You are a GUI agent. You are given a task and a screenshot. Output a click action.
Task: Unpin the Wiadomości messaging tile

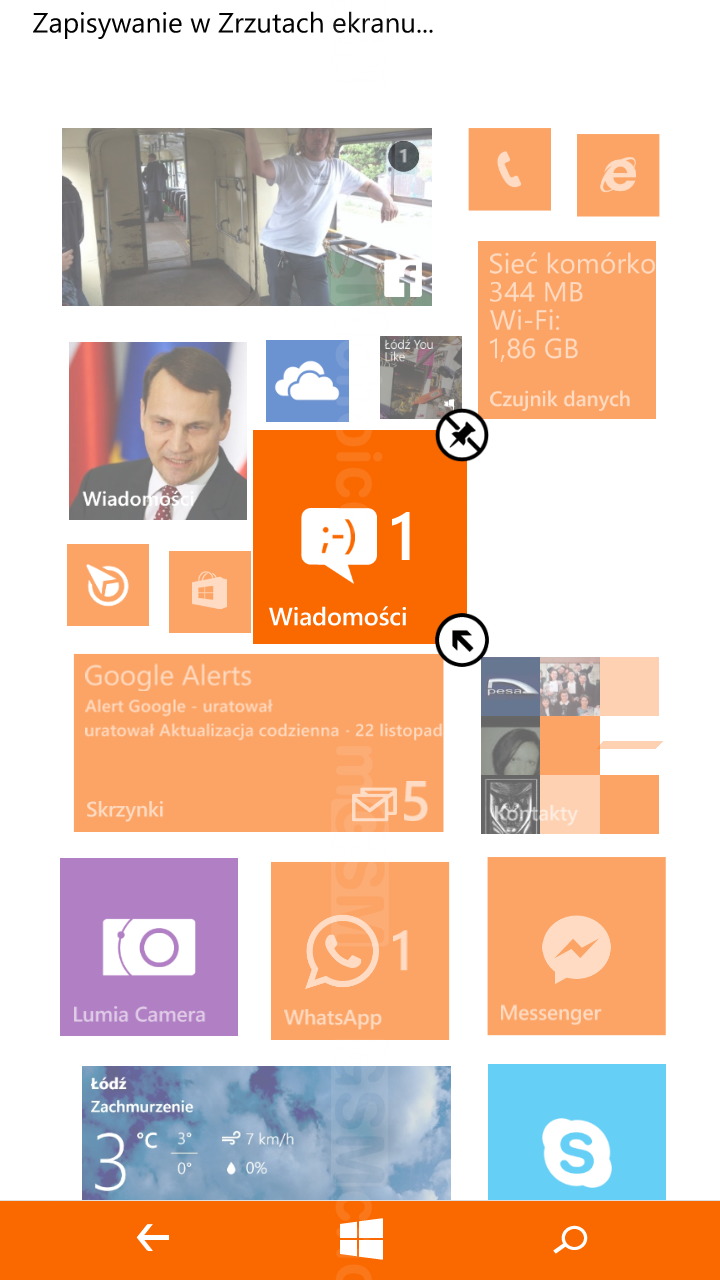point(462,436)
